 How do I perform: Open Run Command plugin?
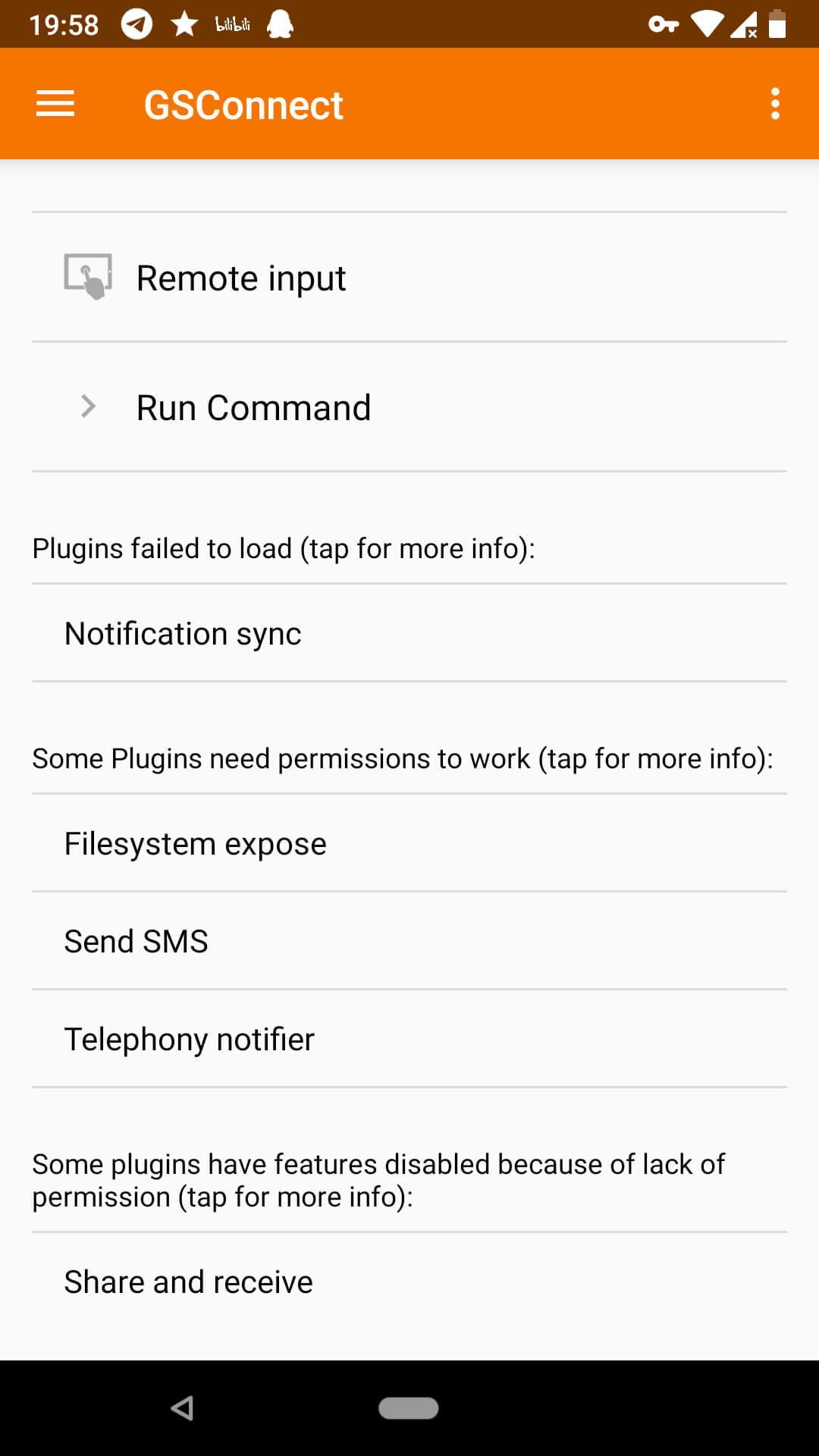(253, 407)
